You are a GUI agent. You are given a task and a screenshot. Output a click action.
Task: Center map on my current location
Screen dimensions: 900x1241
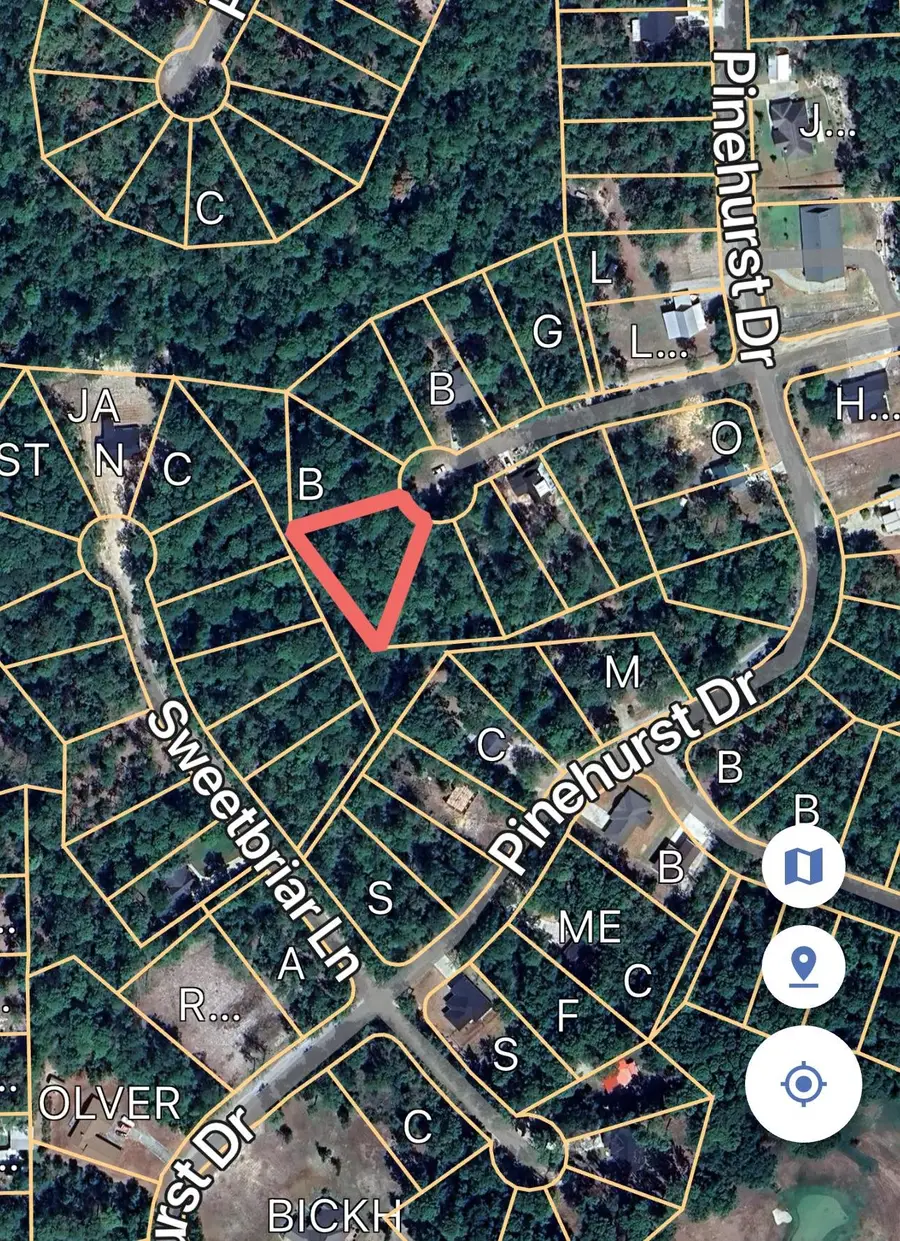[x=803, y=1083]
